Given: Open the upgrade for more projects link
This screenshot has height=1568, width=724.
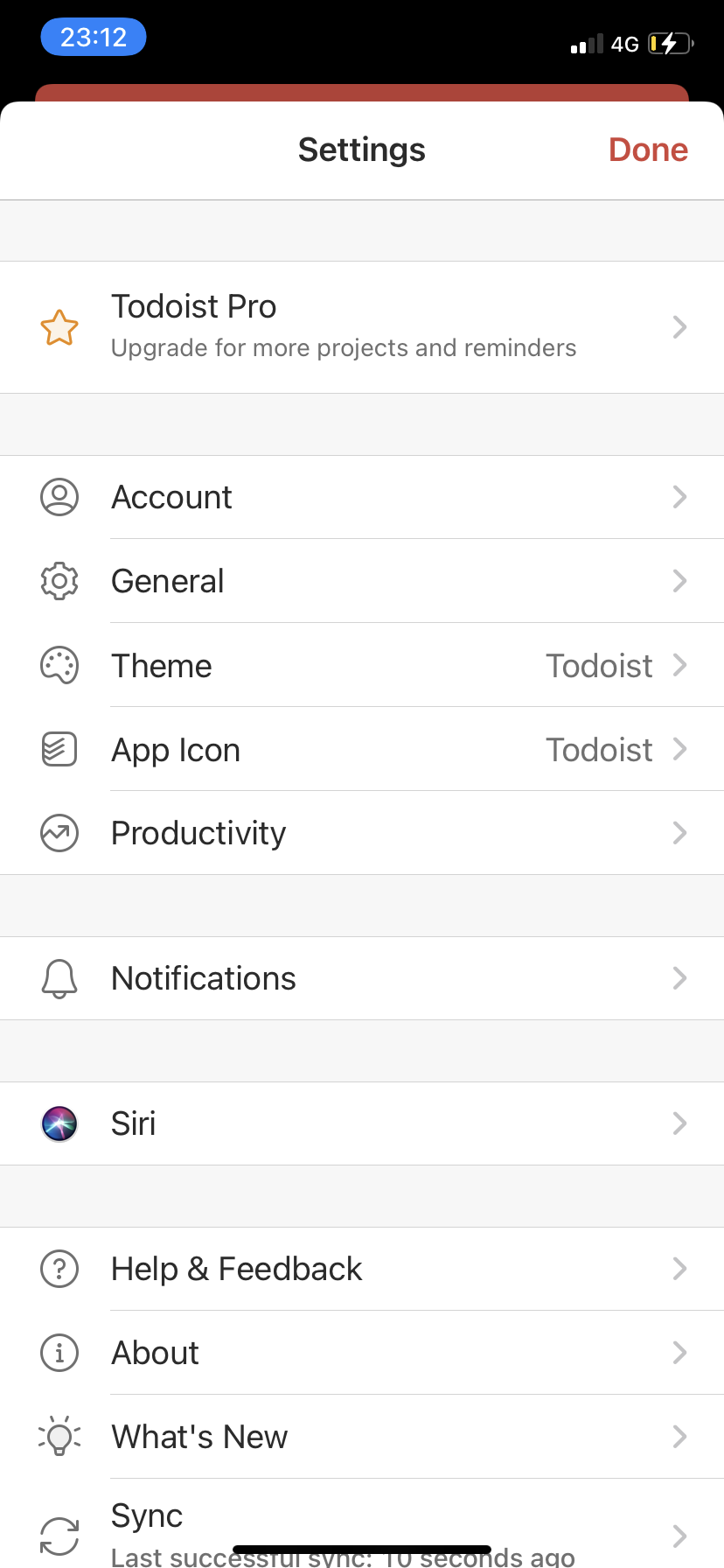Looking at the screenshot, I should (x=344, y=347).
